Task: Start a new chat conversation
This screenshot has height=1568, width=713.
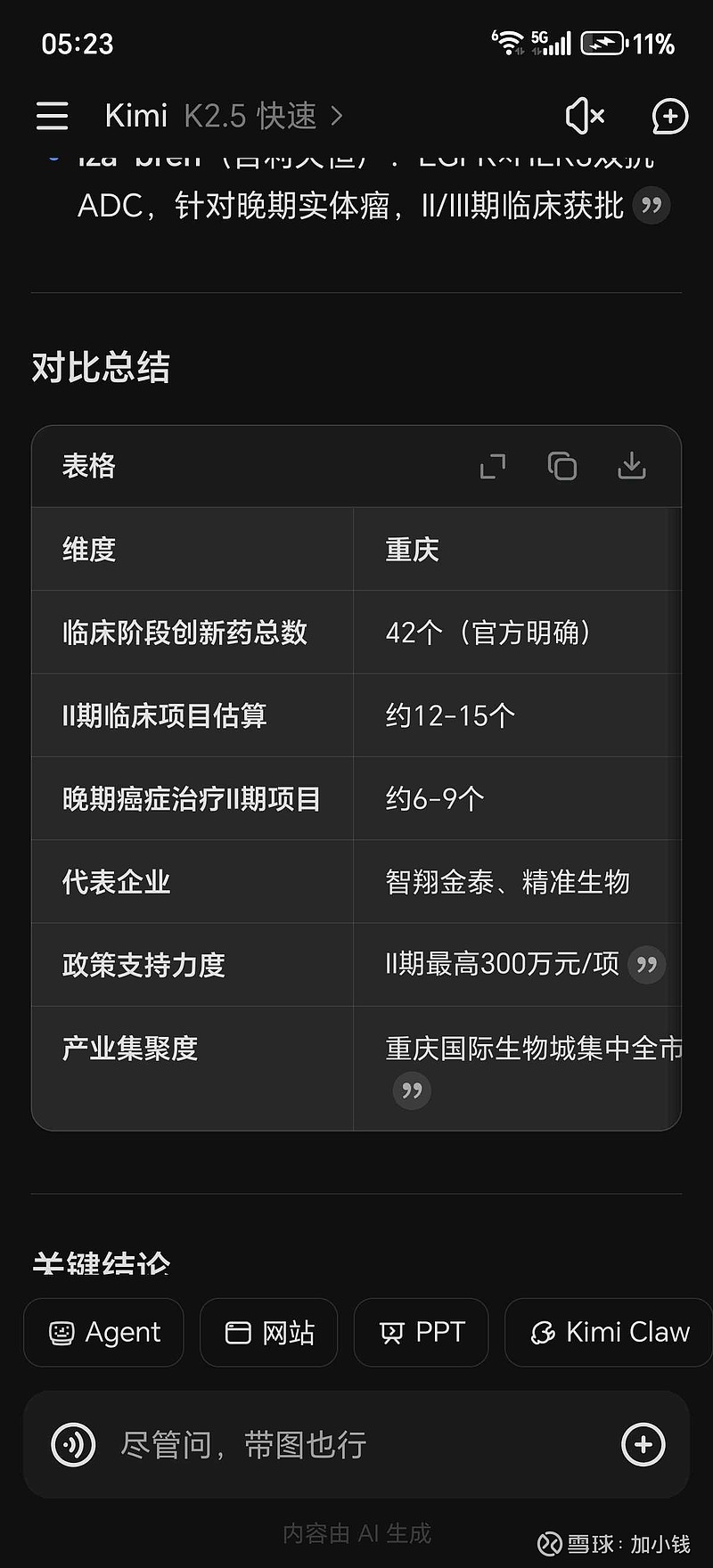Action: click(x=669, y=116)
